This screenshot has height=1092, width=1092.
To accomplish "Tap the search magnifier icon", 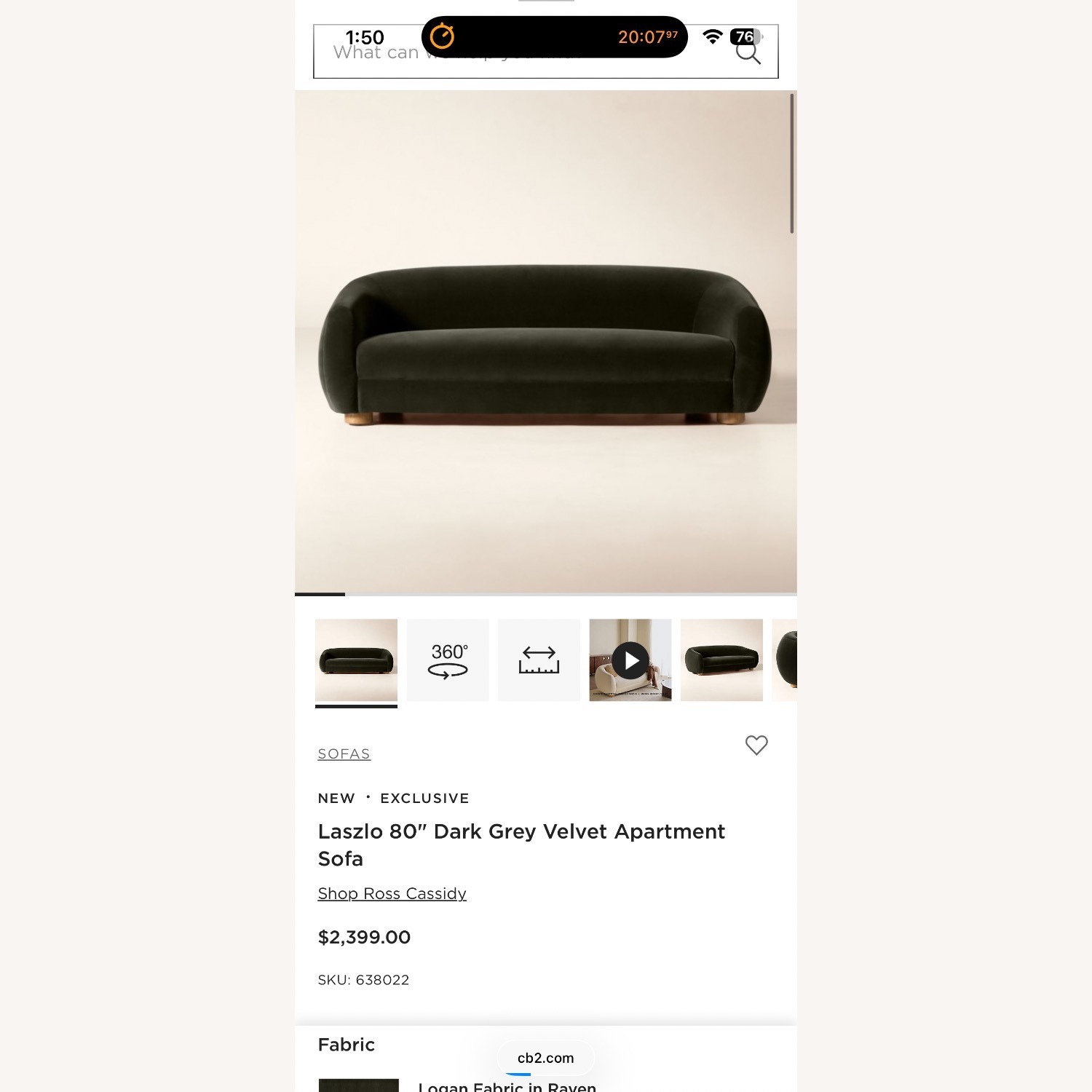I will pyautogui.click(x=748, y=54).
